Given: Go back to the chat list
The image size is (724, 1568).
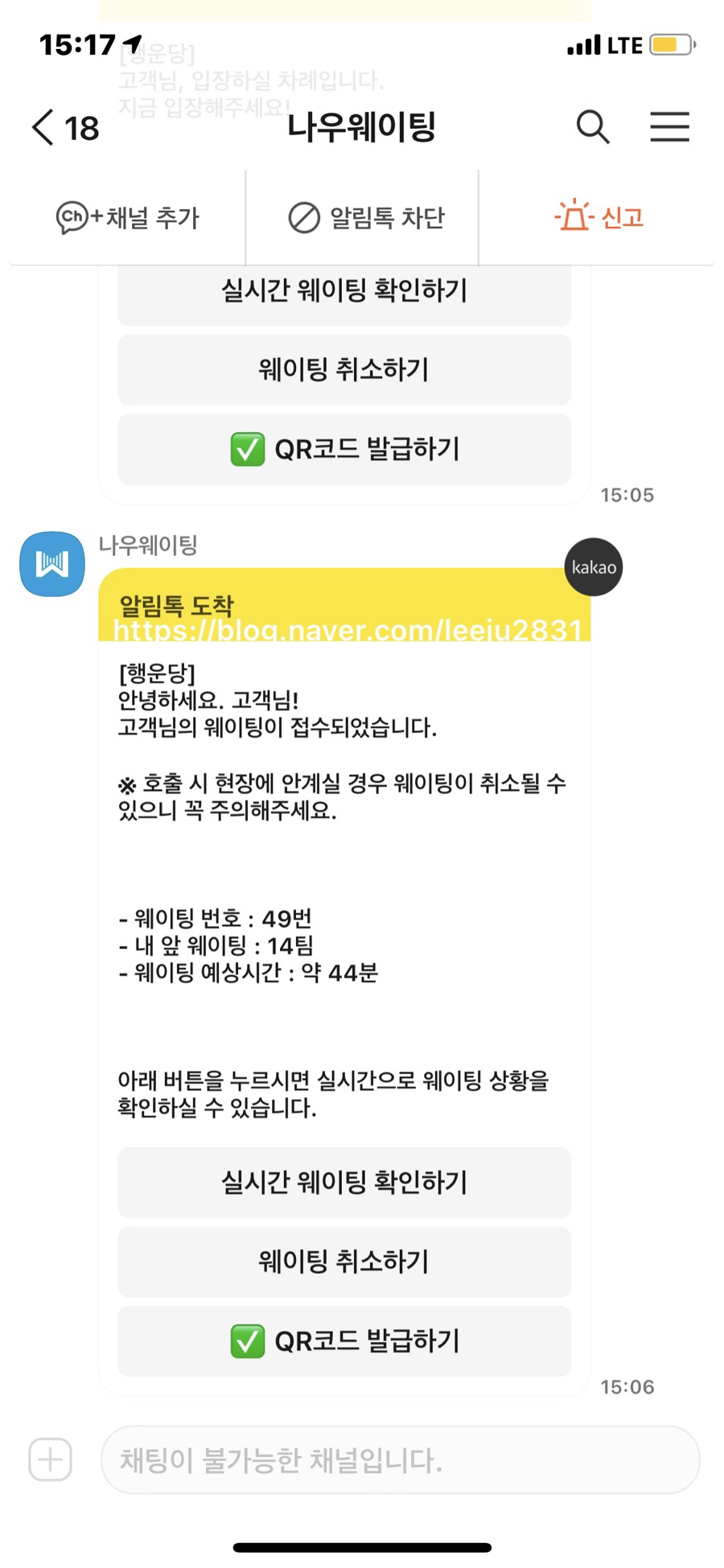Looking at the screenshot, I should tap(63, 127).
